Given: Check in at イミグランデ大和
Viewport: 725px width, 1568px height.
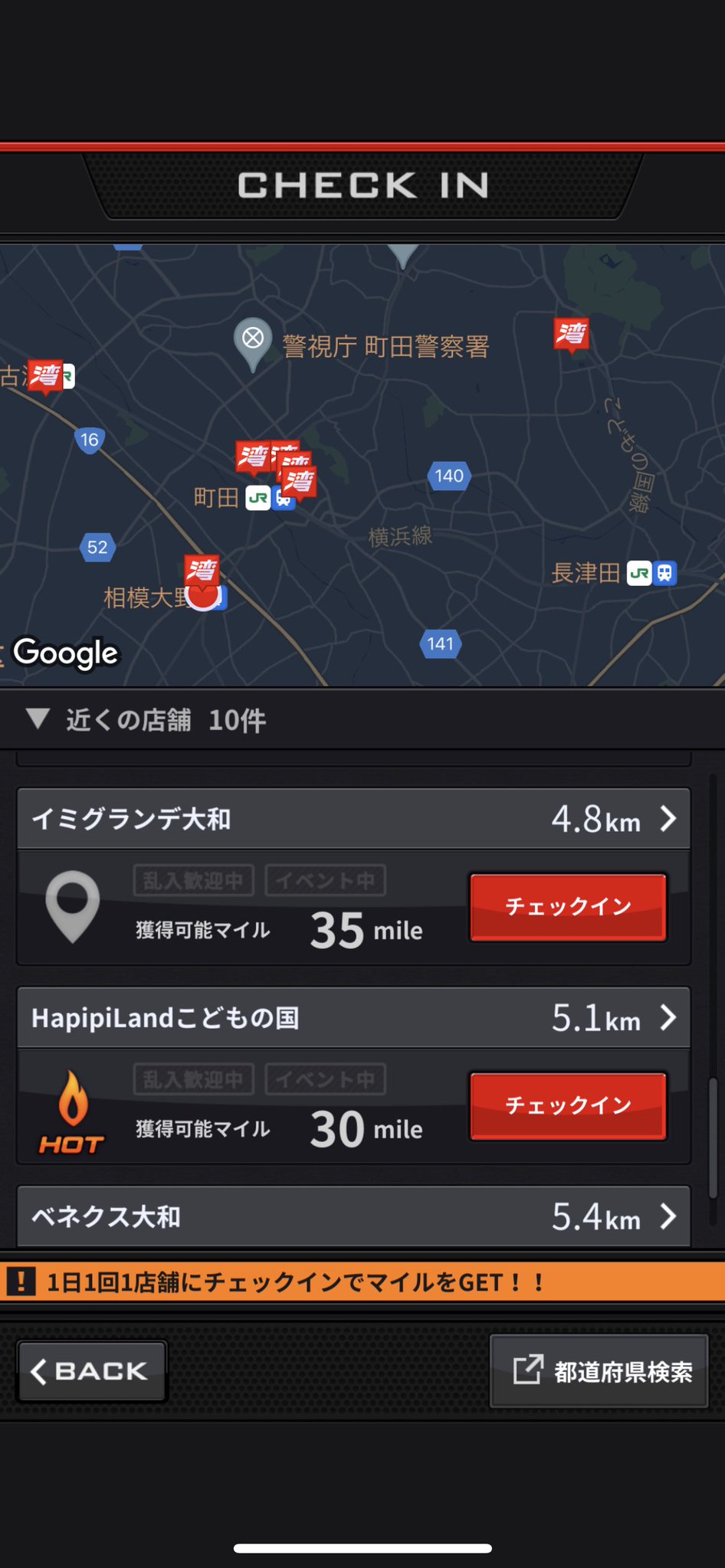Looking at the screenshot, I should 568,907.
